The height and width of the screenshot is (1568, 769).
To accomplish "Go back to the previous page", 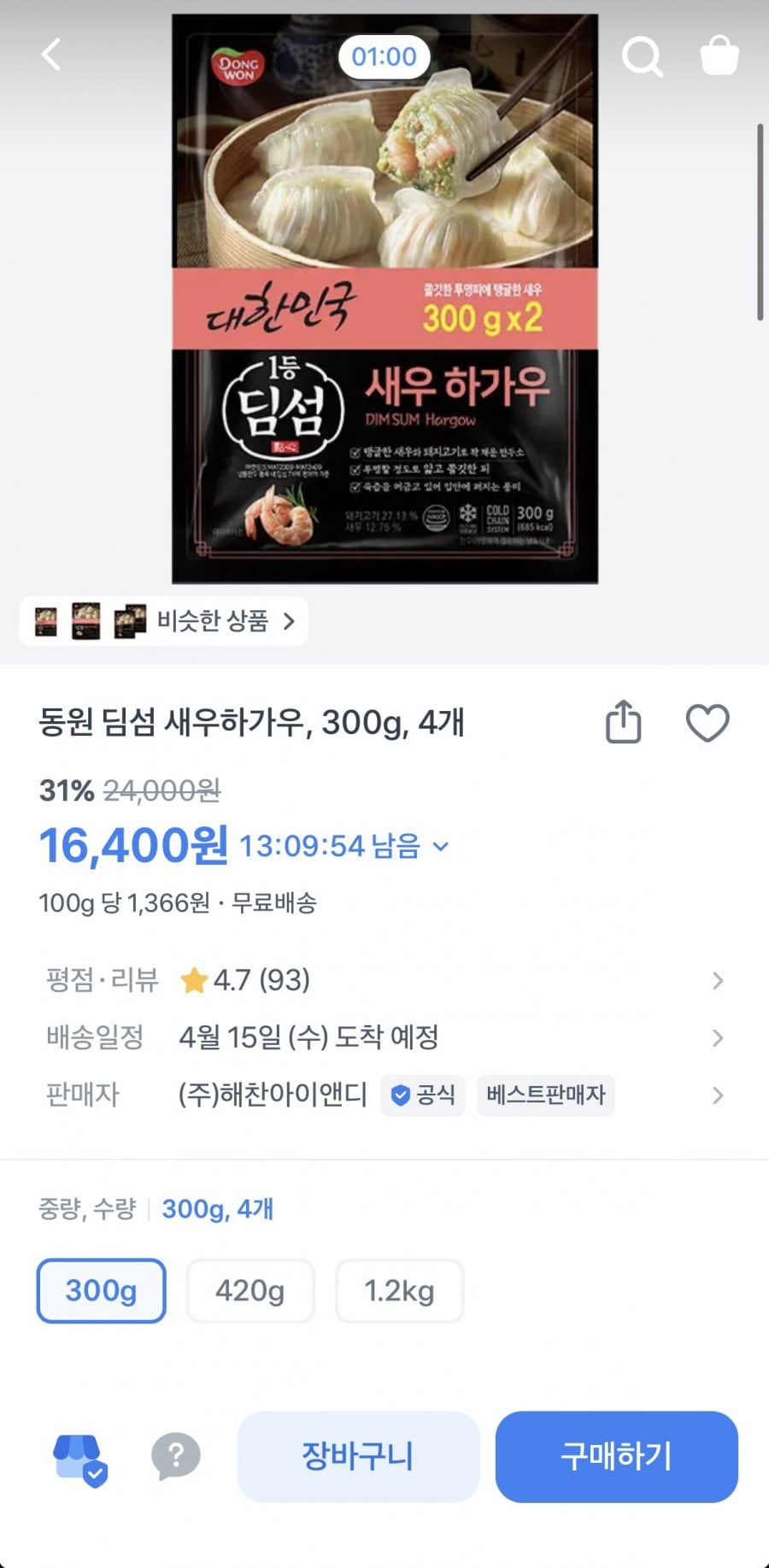I will pos(51,56).
